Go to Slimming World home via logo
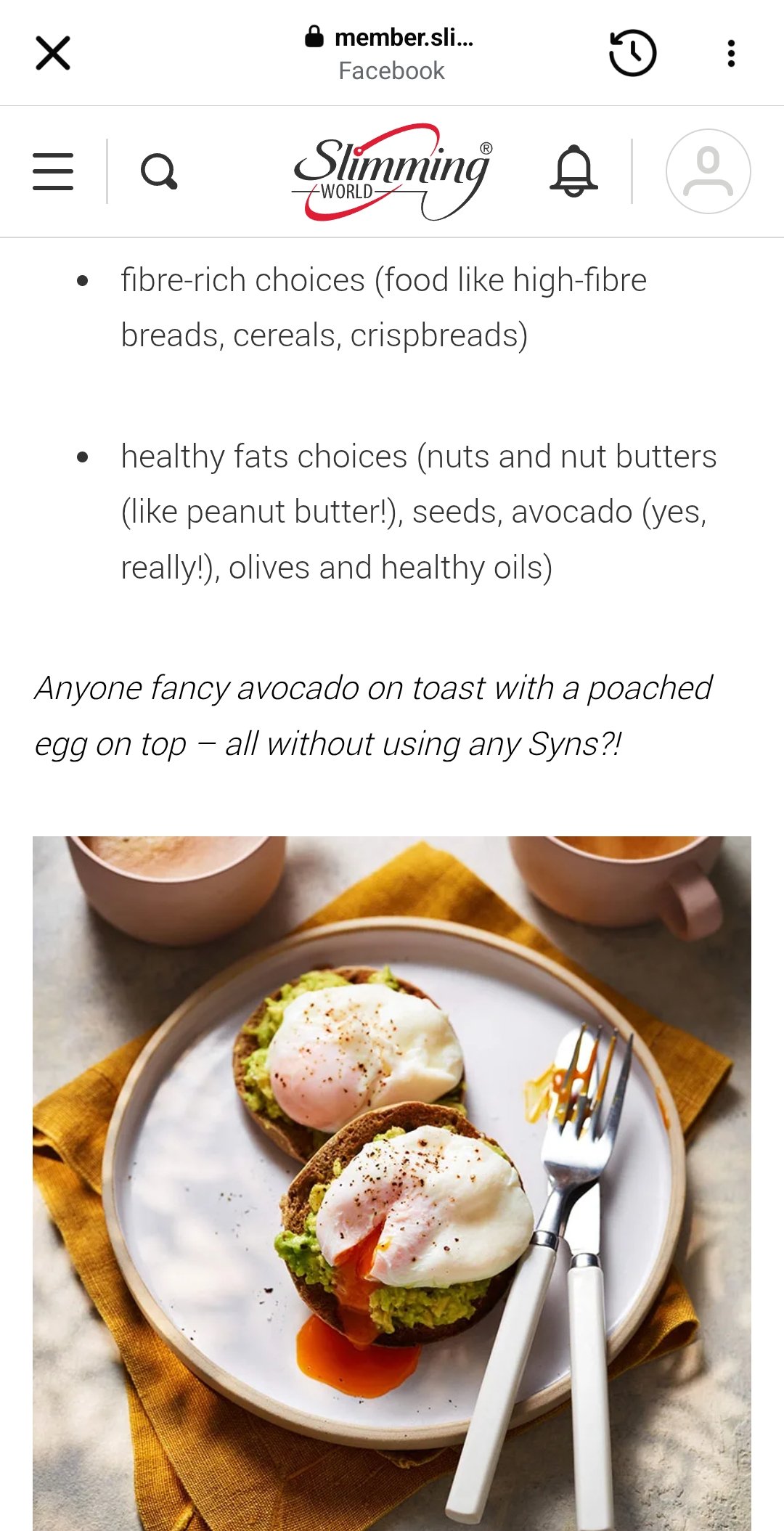784x1531 pixels. (392, 172)
